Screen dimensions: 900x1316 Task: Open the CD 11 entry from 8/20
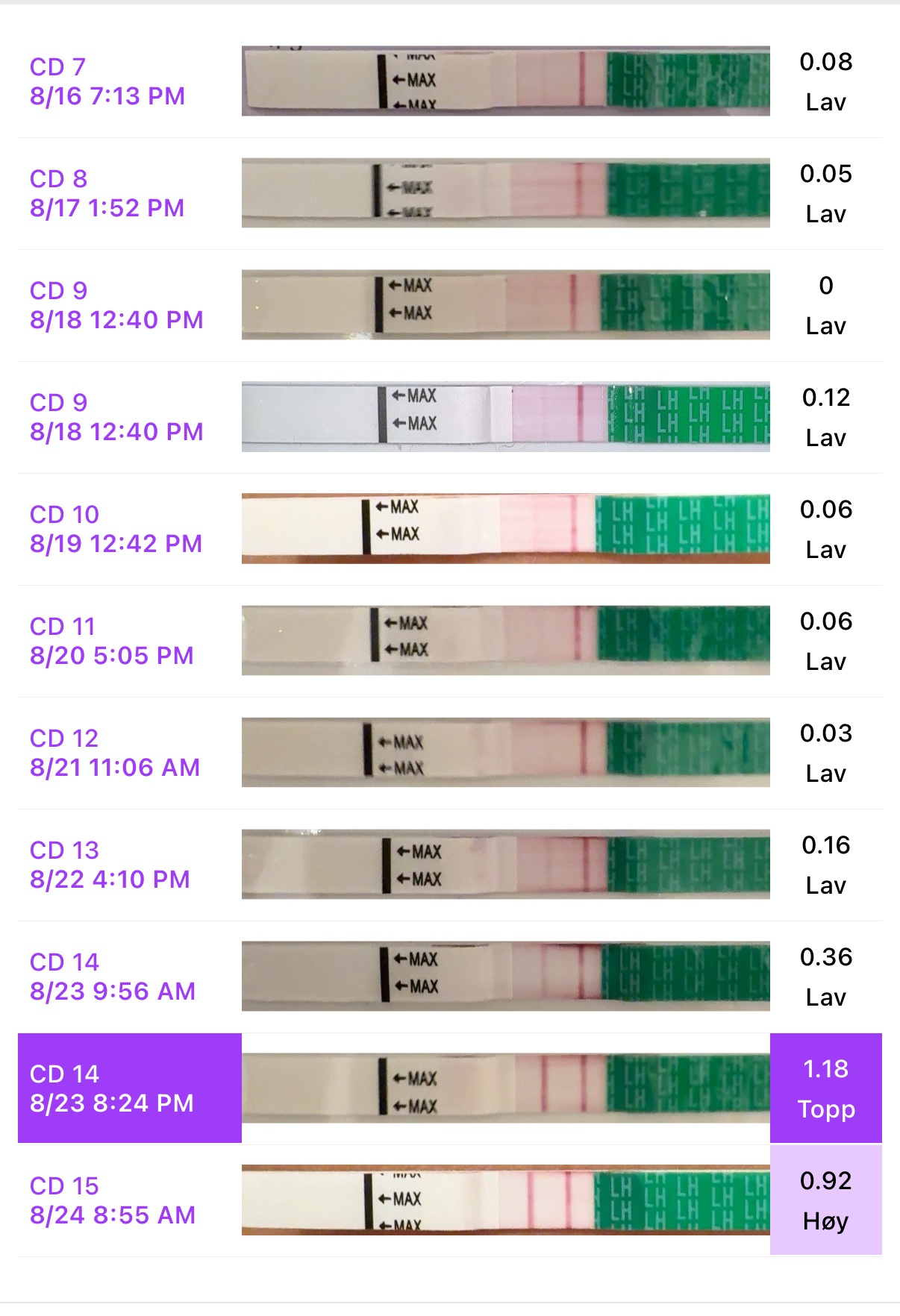(x=449, y=641)
